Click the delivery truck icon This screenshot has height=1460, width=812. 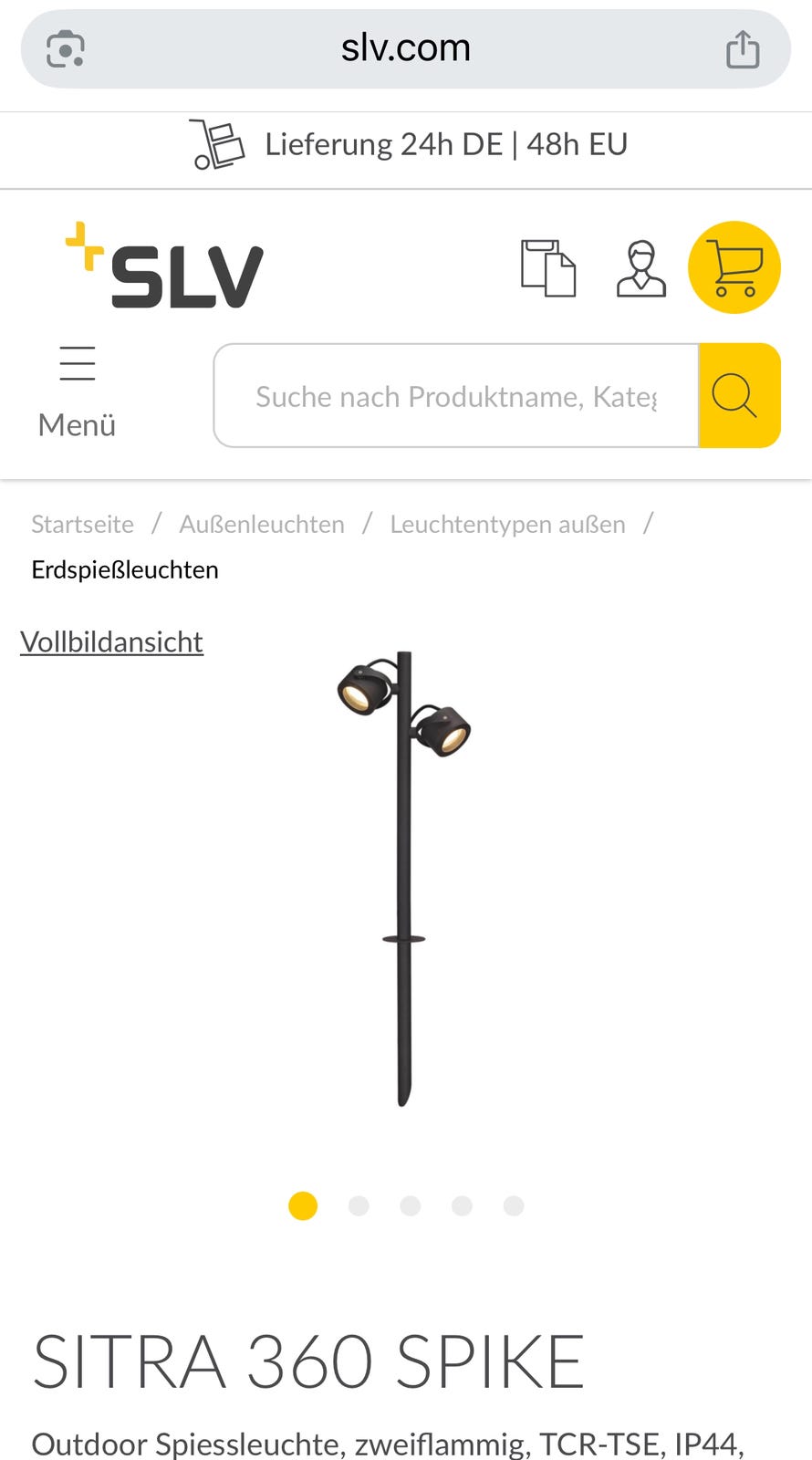(x=216, y=144)
